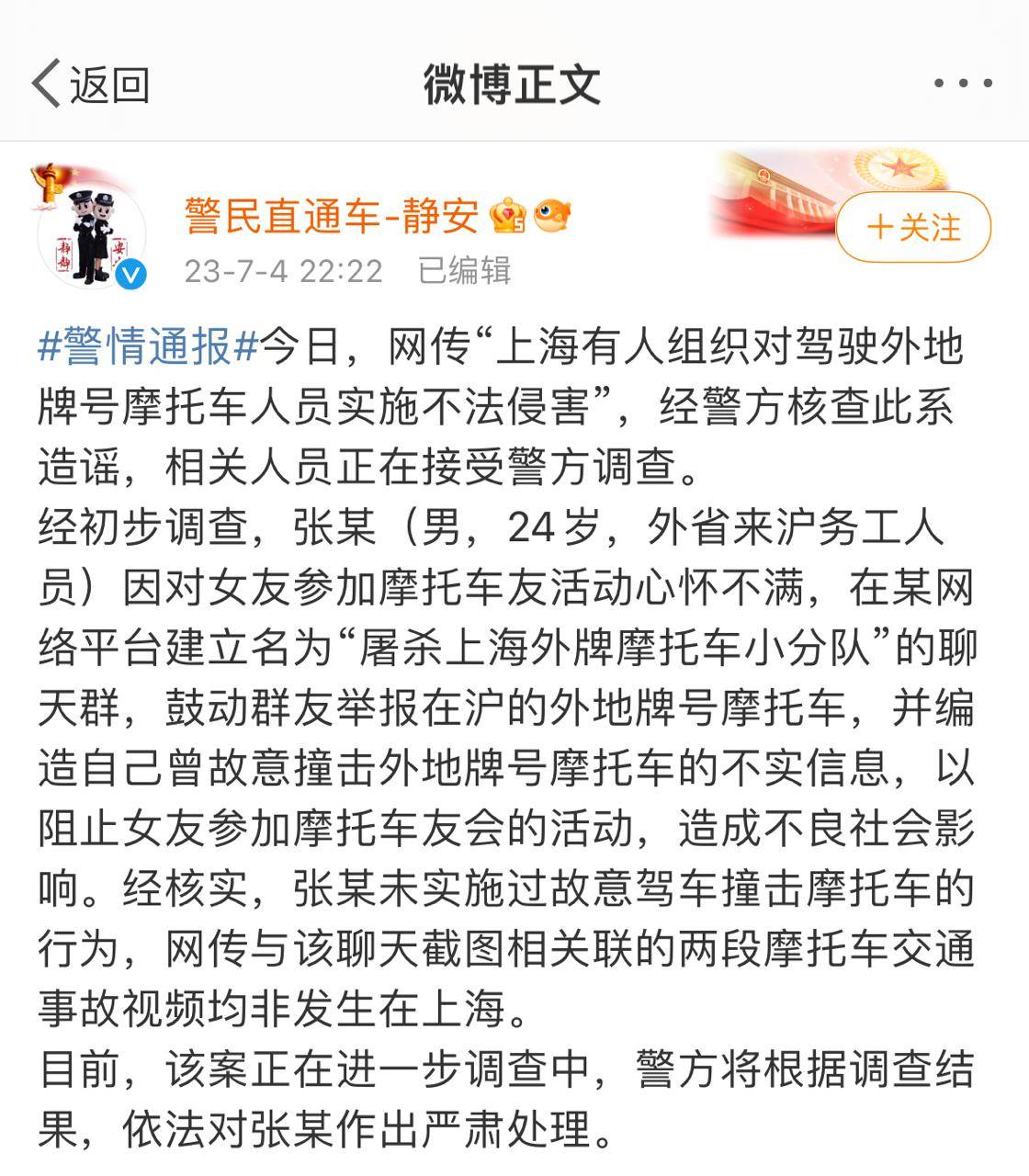Open the three-dot overflow menu
The height and width of the screenshot is (1176, 1029).
pos(963,84)
